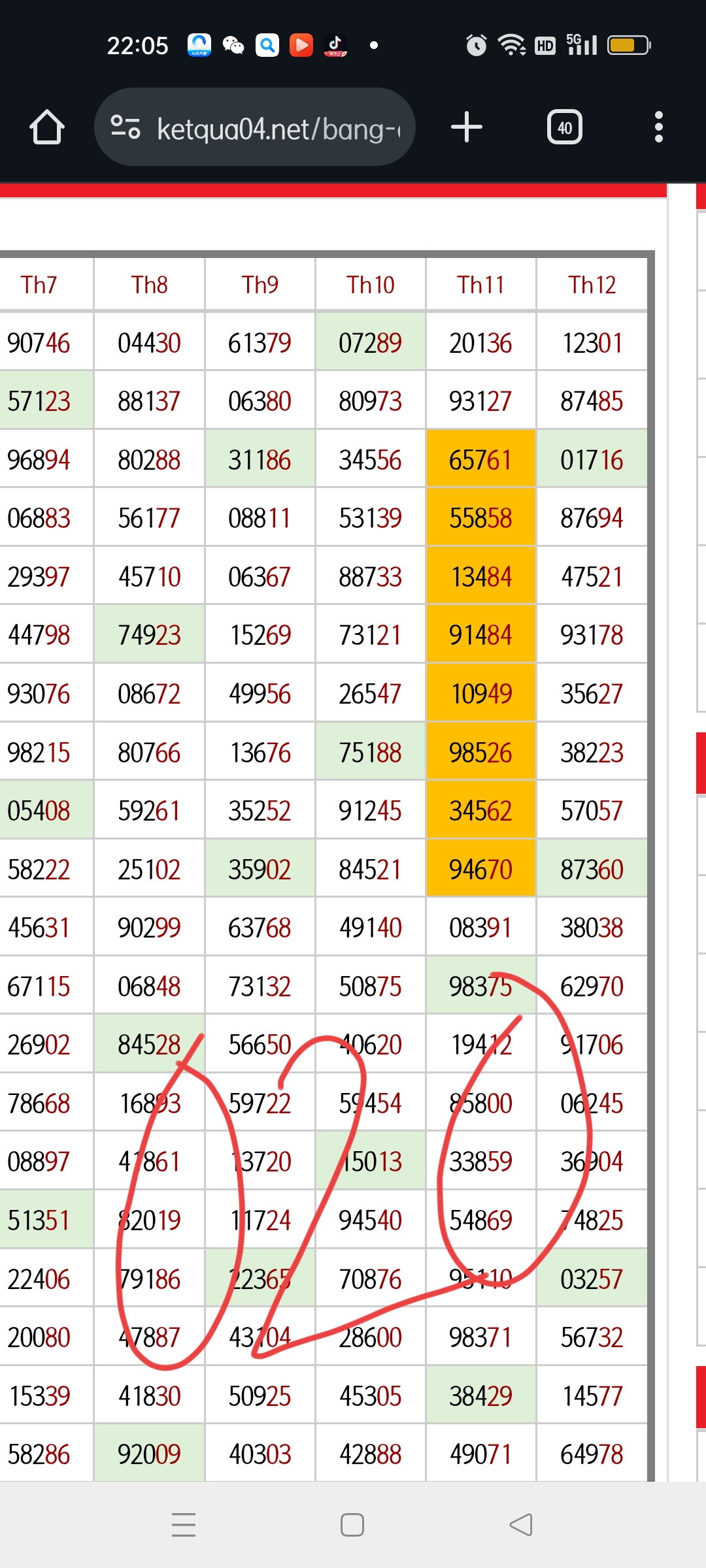Open the browser overflow menu

point(659,127)
